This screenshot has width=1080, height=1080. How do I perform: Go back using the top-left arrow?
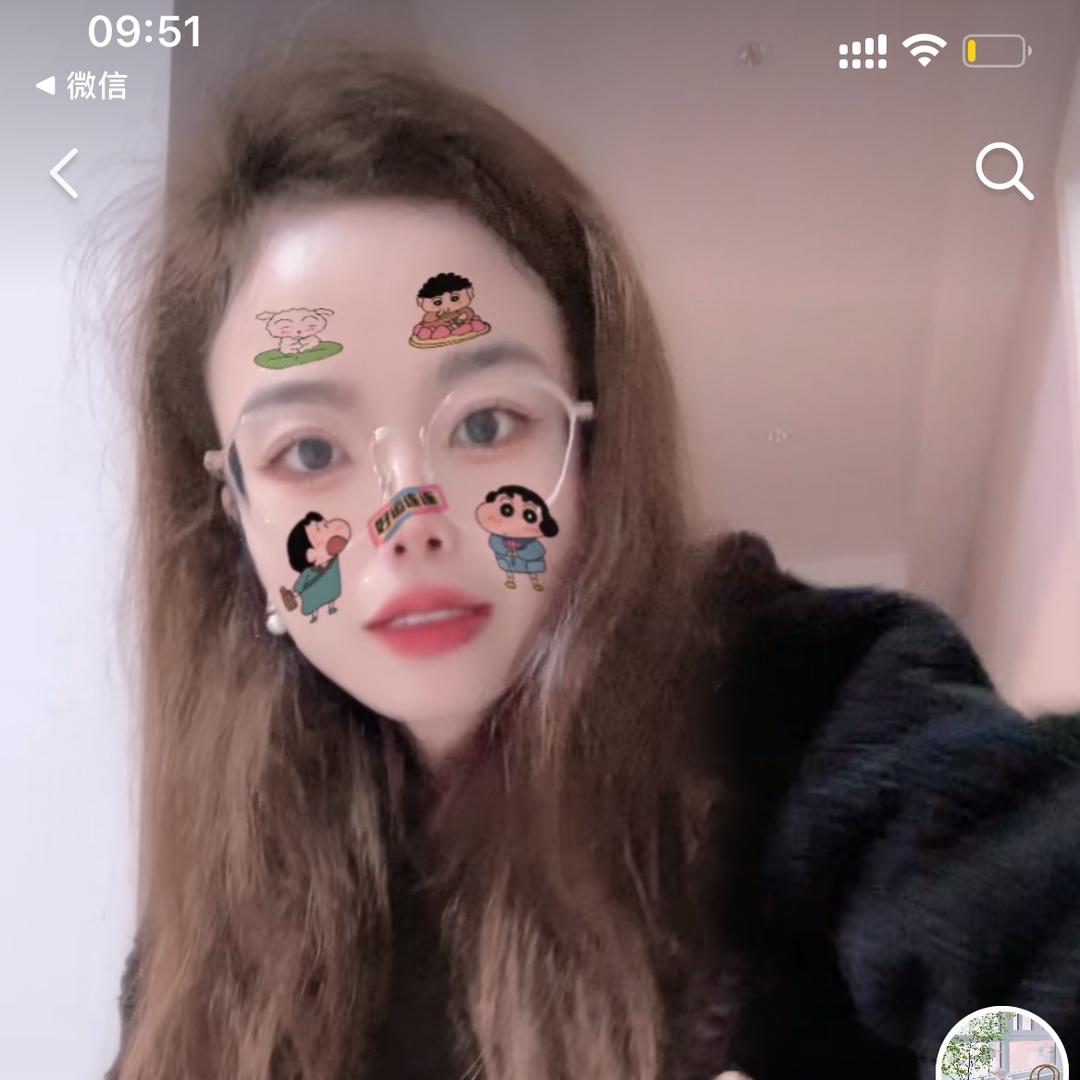coord(65,173)
